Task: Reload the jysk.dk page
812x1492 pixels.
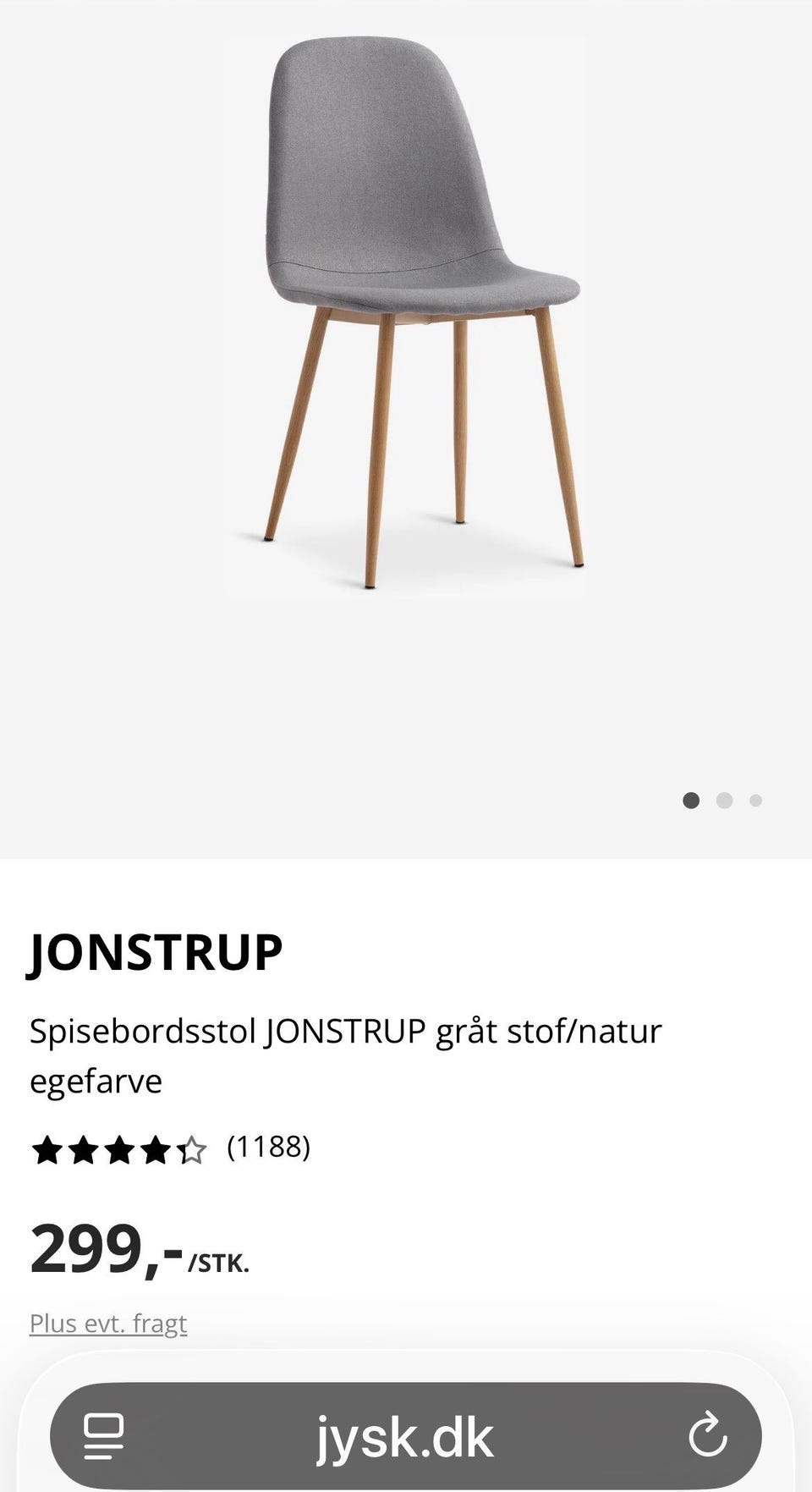Action: (707, 1436)
